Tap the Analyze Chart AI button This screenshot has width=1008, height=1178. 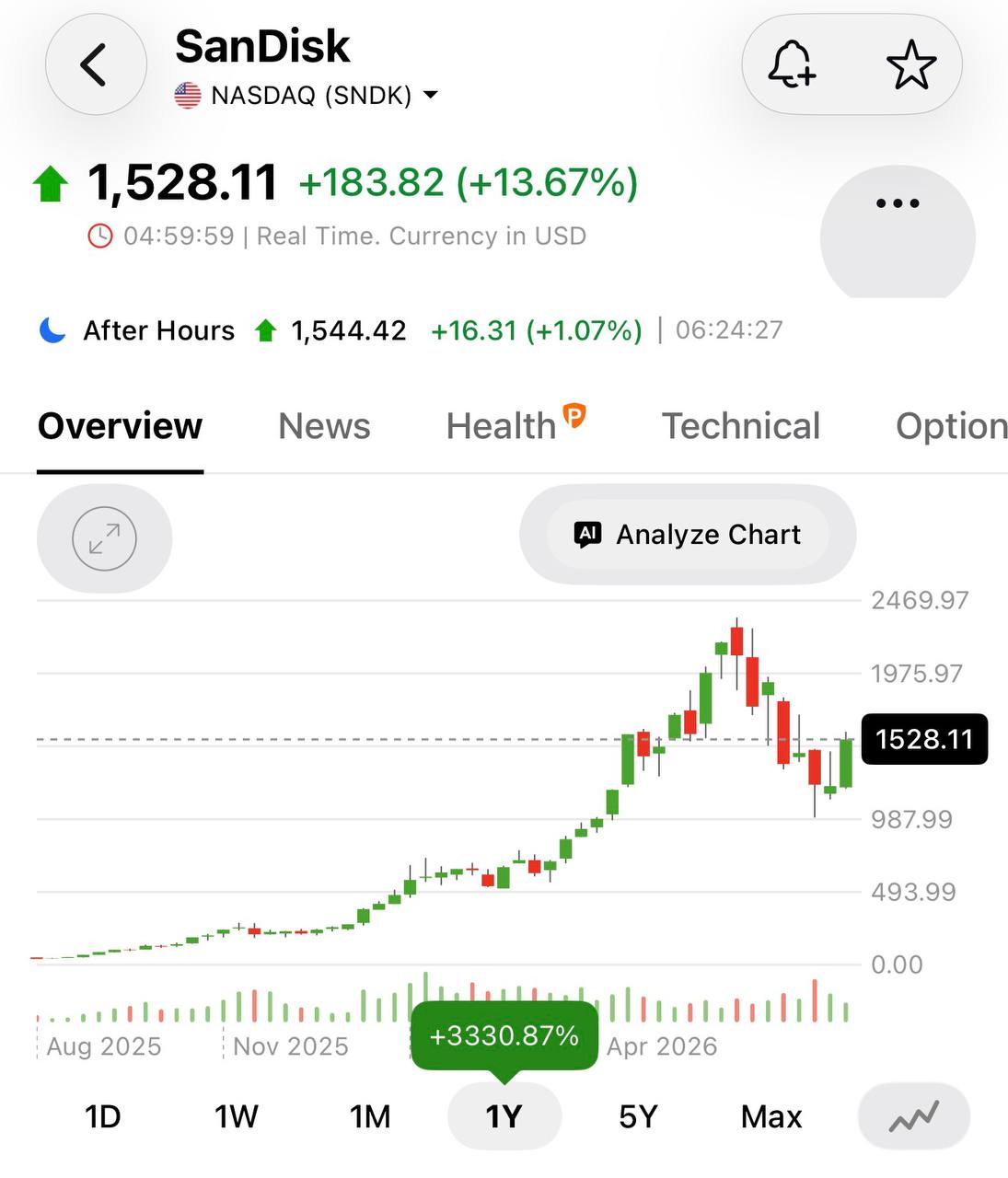[688, 535]
